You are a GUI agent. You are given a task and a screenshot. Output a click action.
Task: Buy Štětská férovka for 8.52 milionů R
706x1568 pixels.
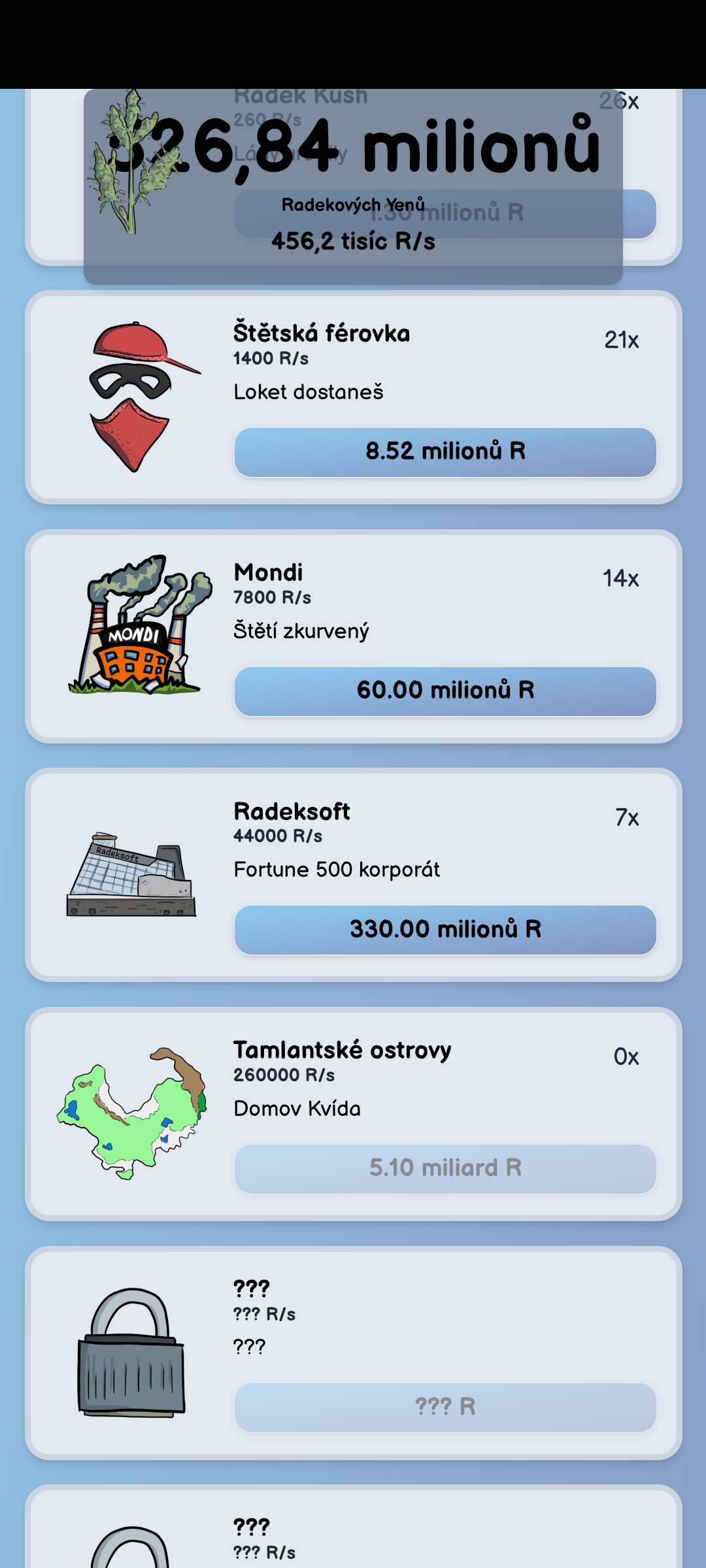[445, 452]
